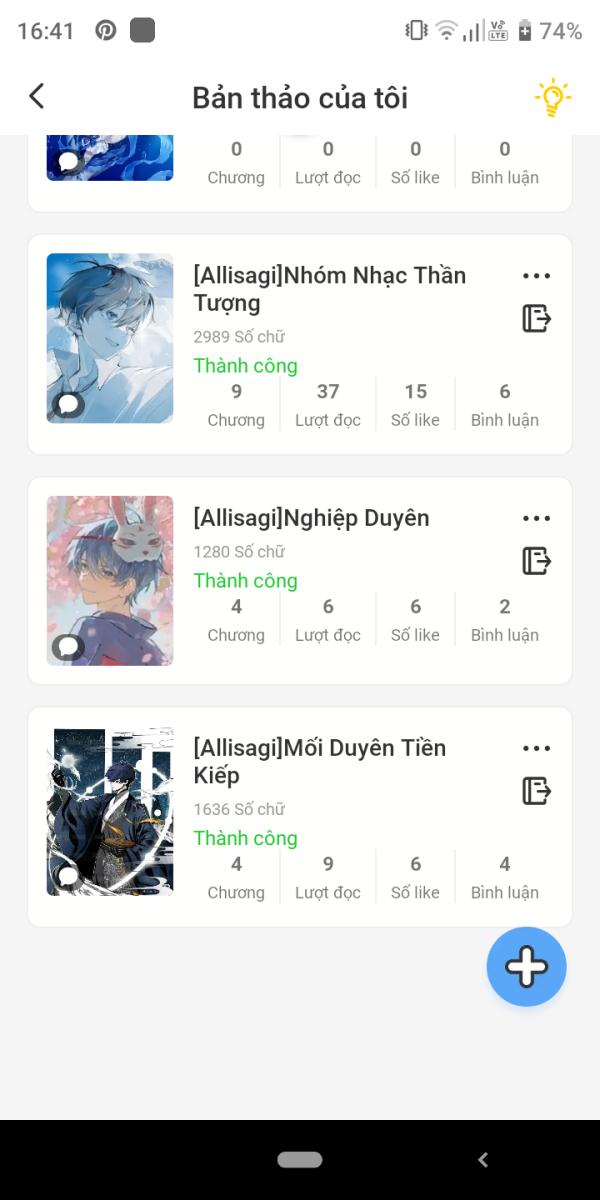Open the Nhóm Nhạc Thần Tượng draft
The image size is (600, 1200).
pos(329,288)
